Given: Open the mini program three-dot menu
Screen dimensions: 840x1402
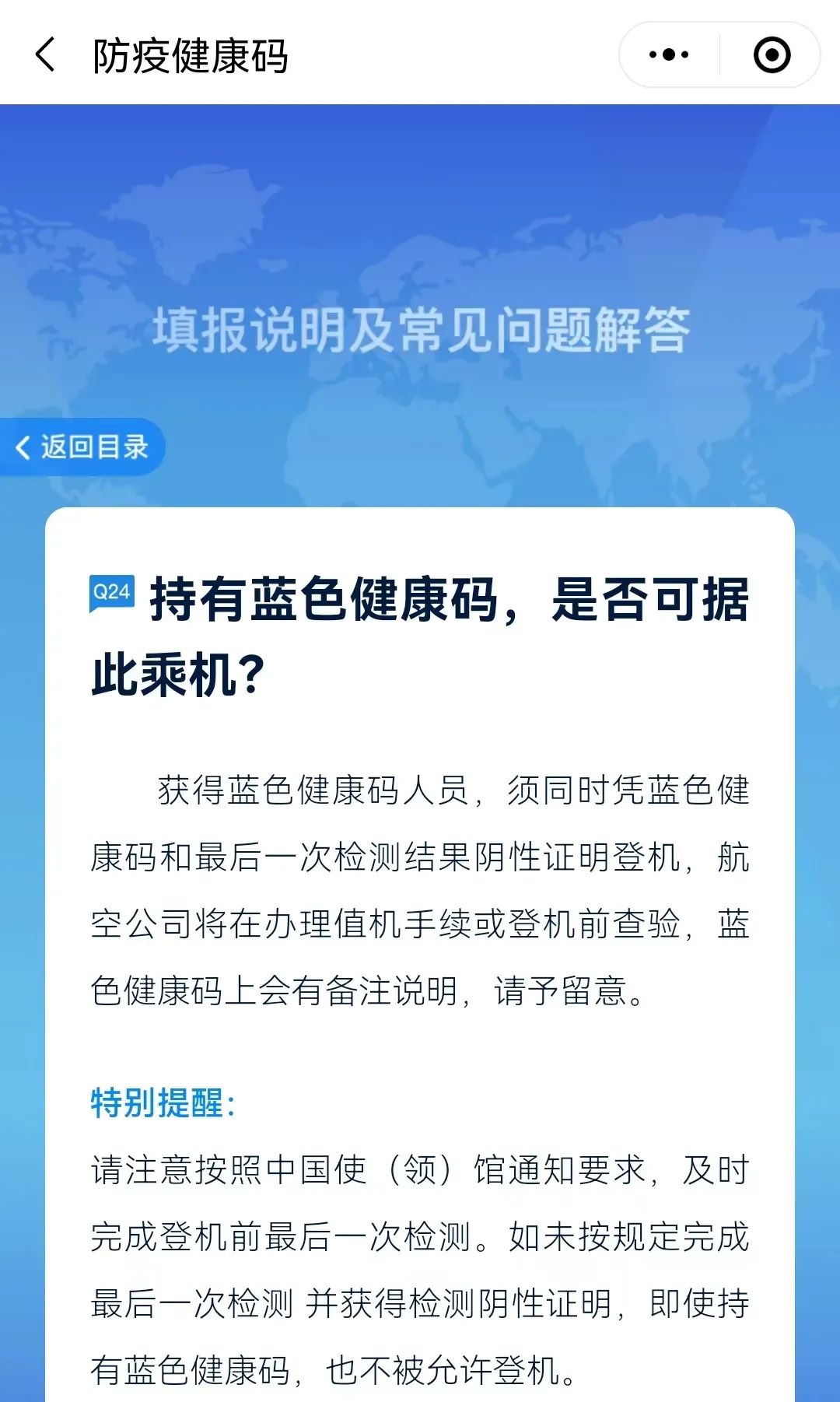Looking at the screenshot, I should click(x=669, y=55).
